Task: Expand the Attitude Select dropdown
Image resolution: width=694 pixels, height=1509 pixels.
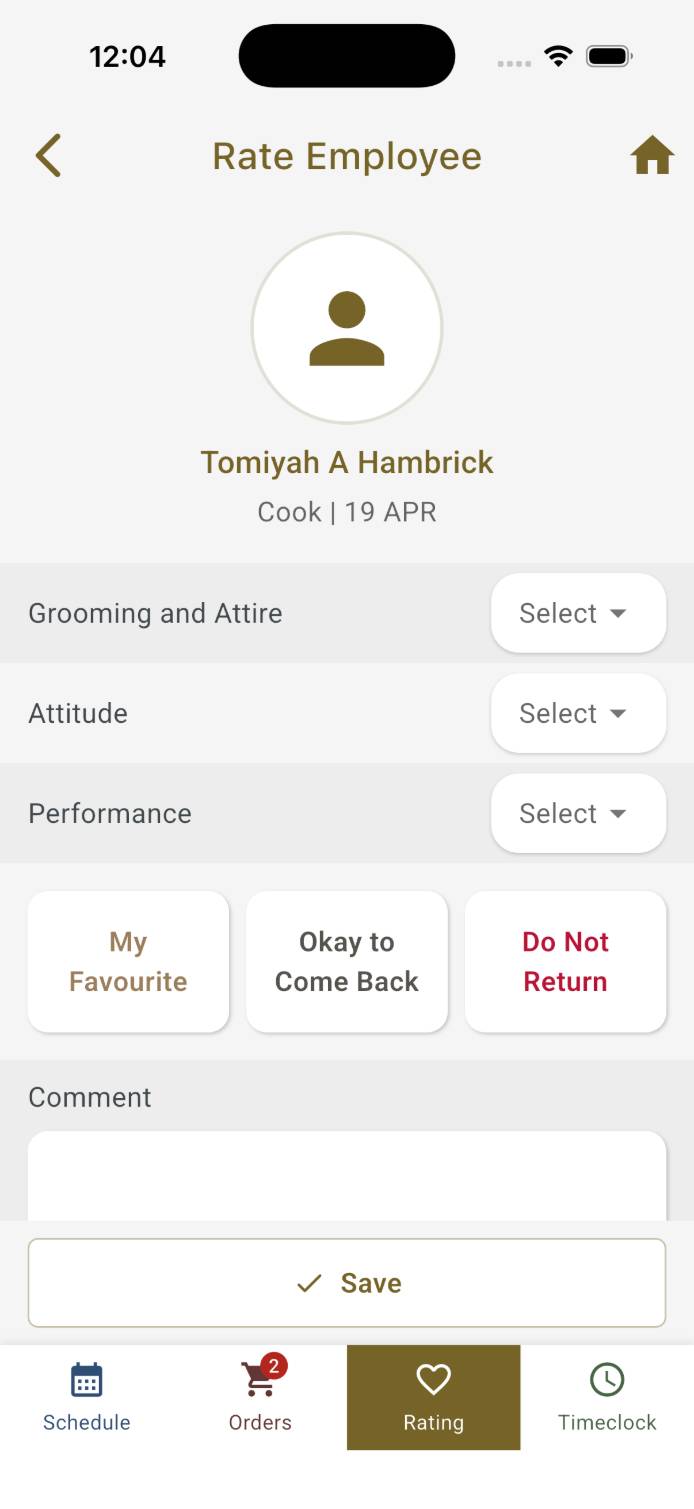Action: click(x=578, y=713)
